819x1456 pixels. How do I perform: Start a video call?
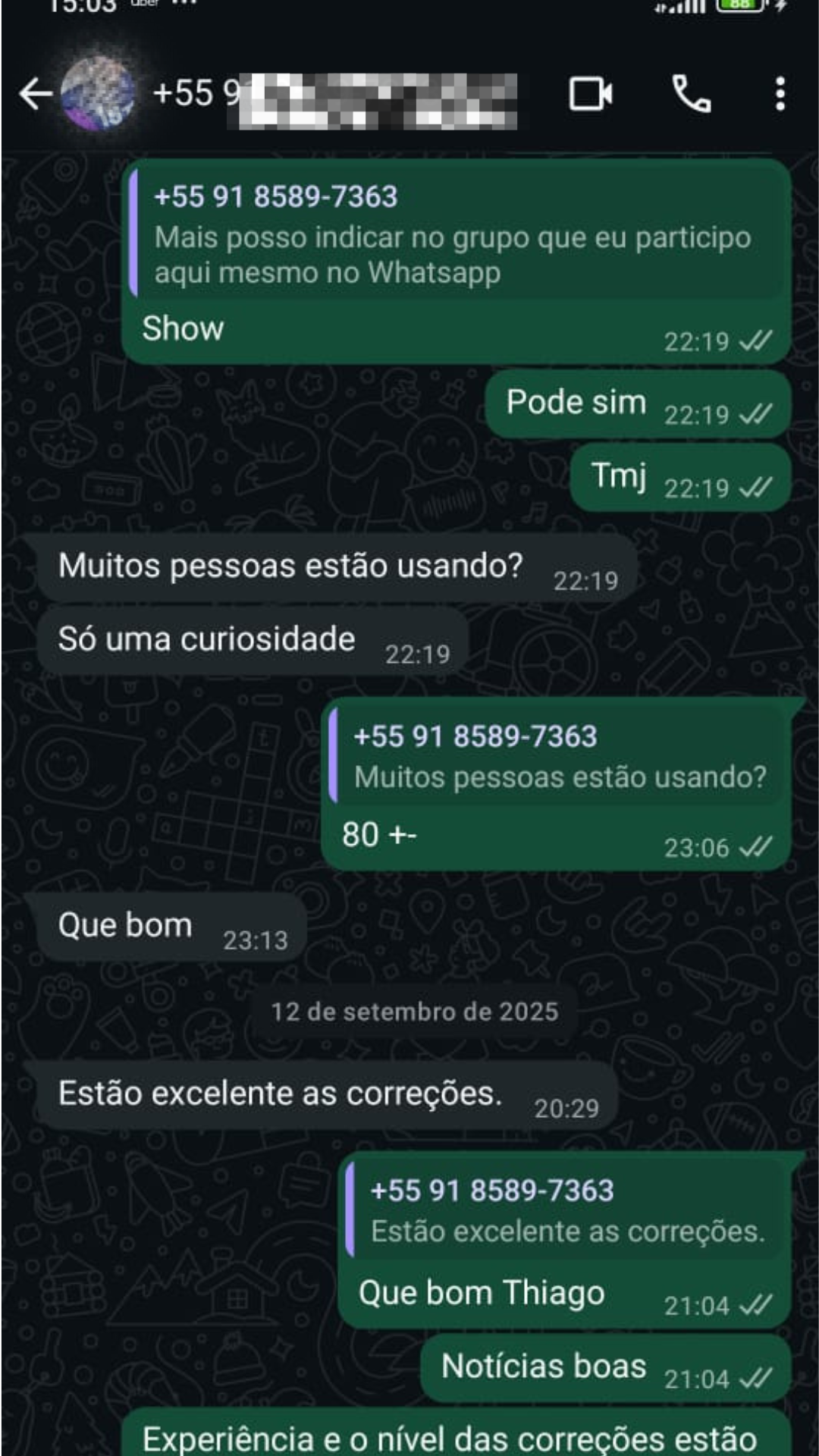click(x=591, y=94)
